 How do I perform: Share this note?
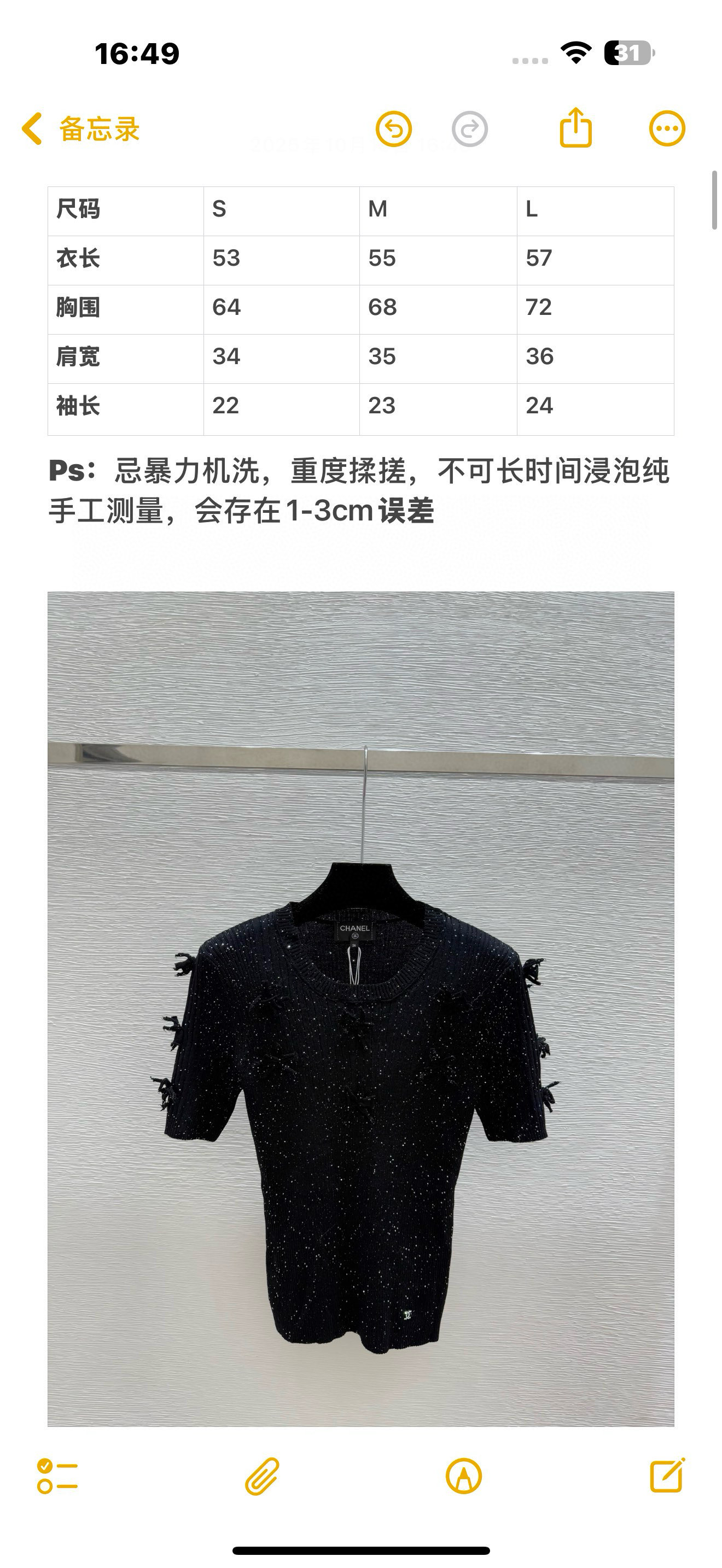(575, 128)
